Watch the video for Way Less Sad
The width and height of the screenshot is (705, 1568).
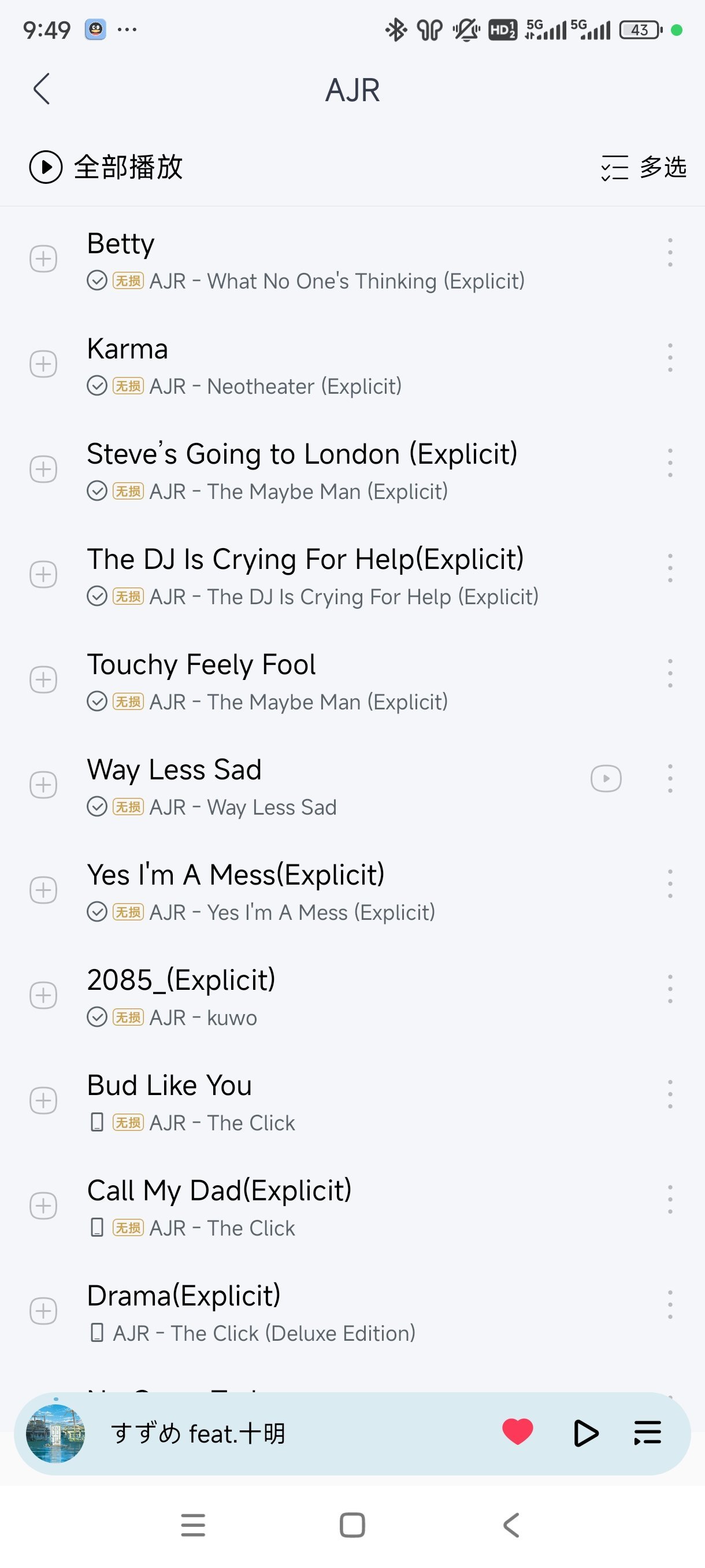click(606, 779)
